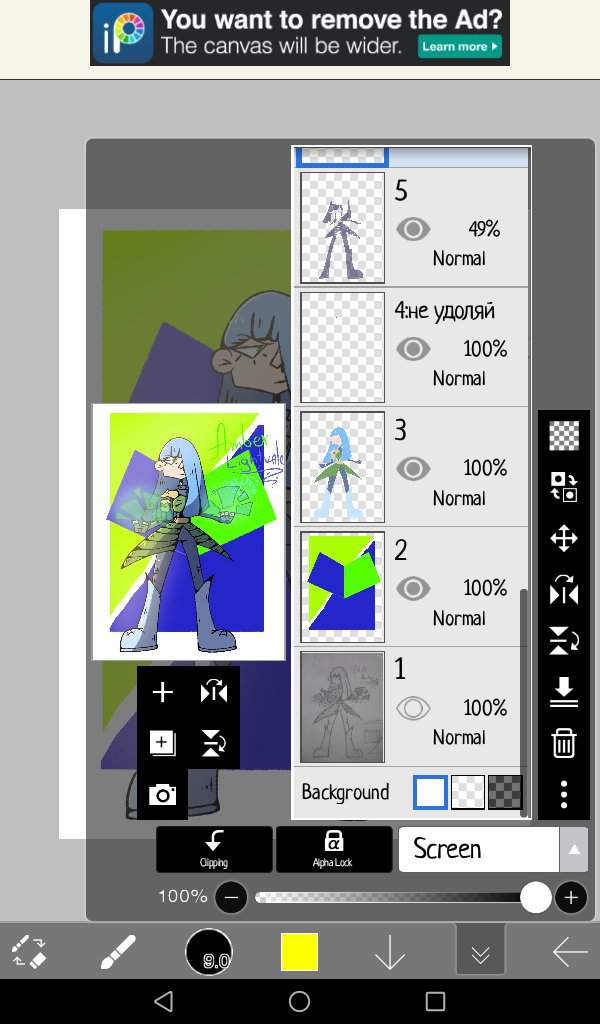The width and height of the screenshot is (600, 1024).
Task: Select layer 2 thumbnail
Action: pos(342,587)
